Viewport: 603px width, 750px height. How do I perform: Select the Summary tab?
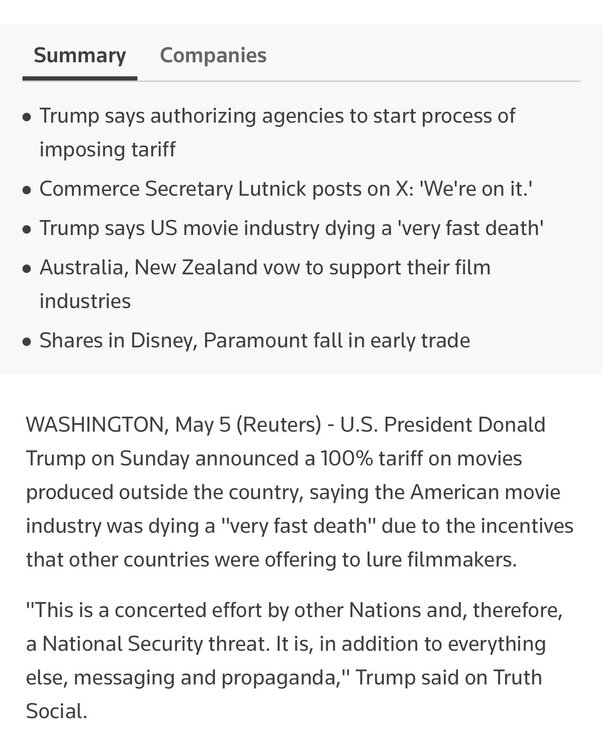(80, 55)
